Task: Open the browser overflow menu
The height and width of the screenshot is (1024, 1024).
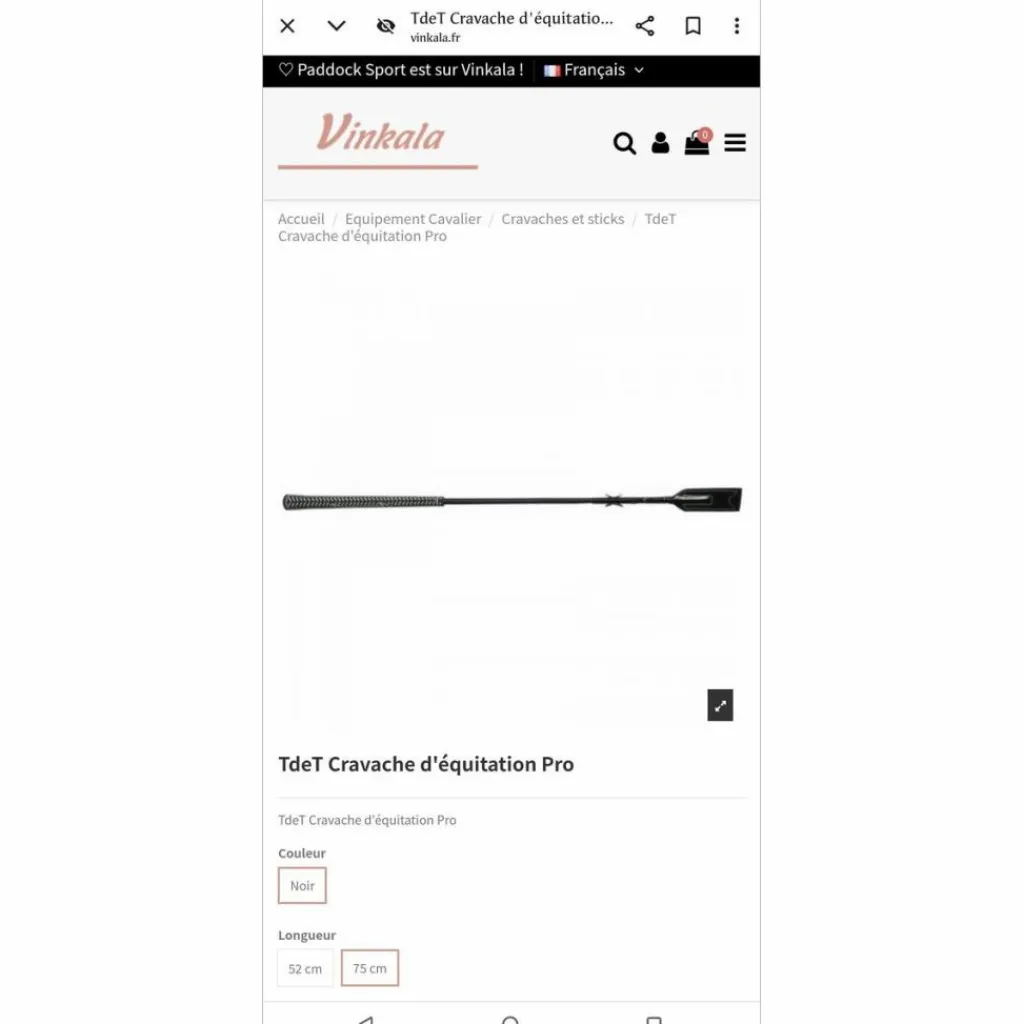Action: tap(737, 26)
